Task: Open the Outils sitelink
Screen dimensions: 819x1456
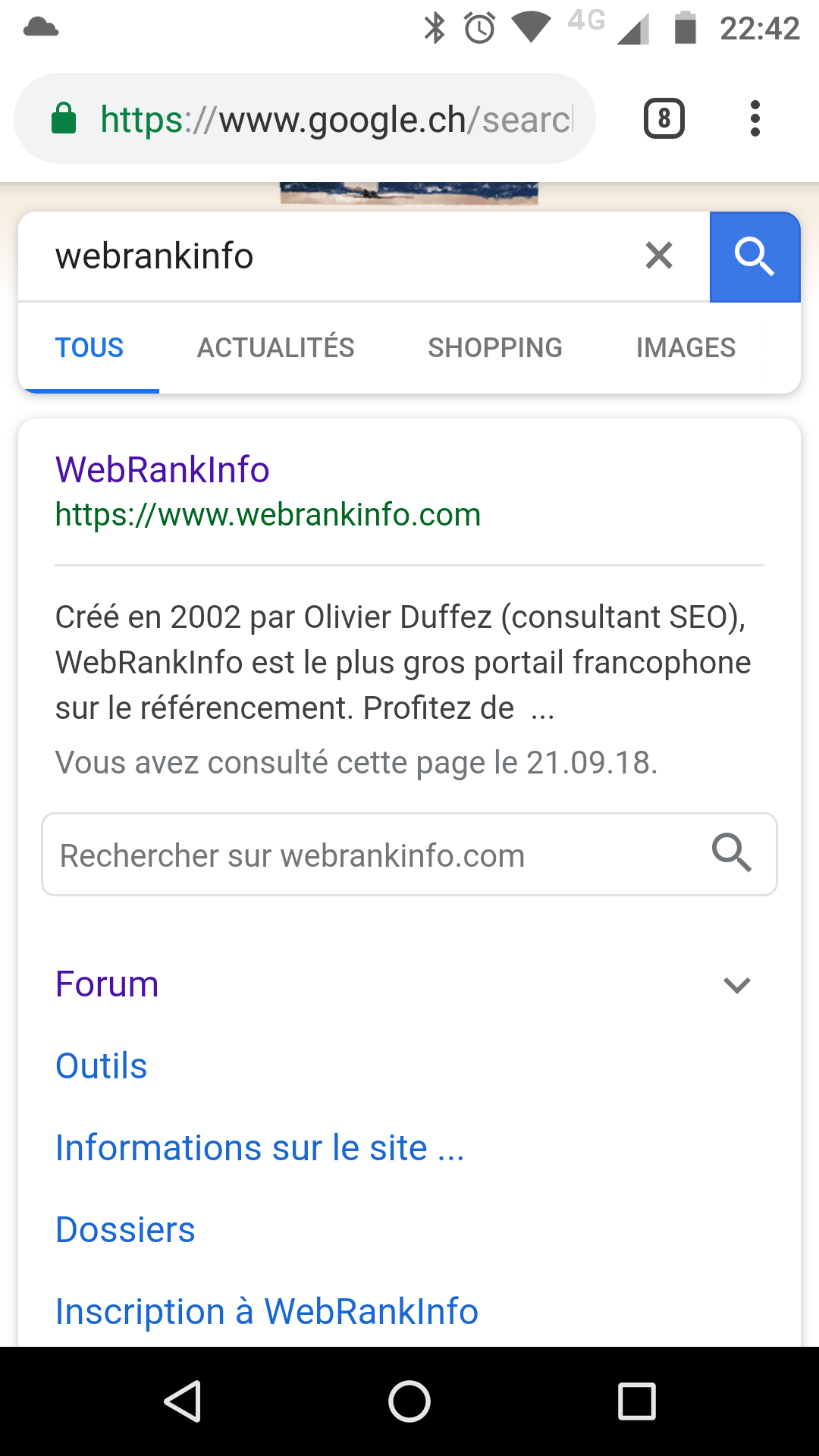Action: click(x=102, y=1066)
